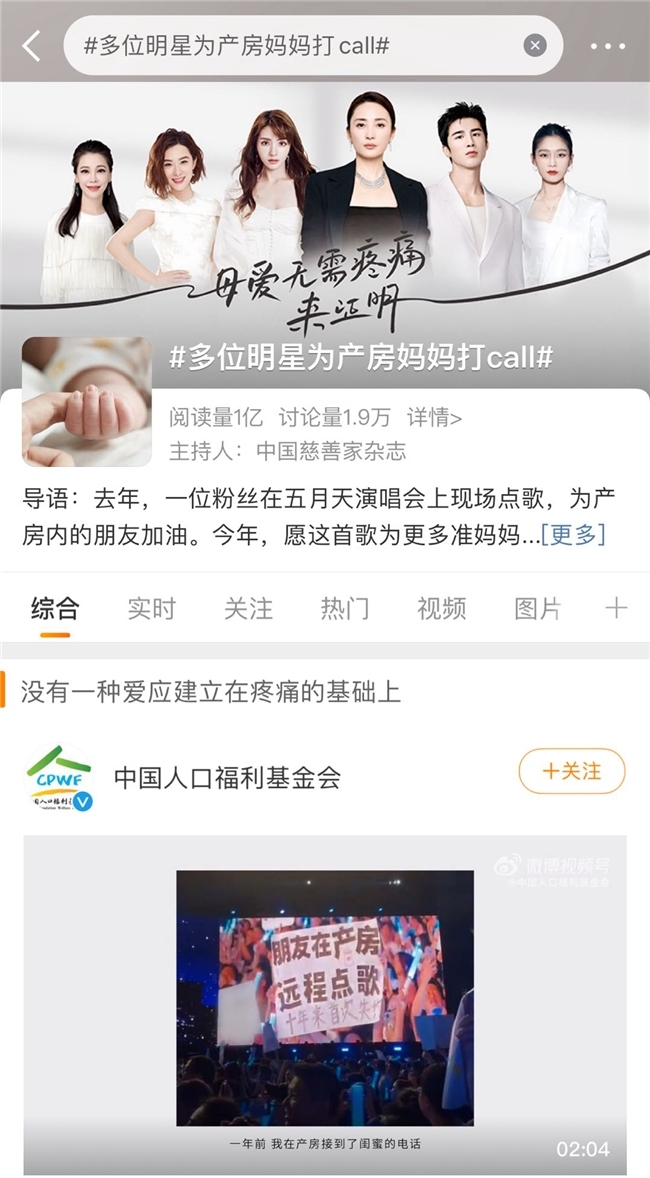
Task: Go back using the top-left arrow
Action: coord(32,46)
